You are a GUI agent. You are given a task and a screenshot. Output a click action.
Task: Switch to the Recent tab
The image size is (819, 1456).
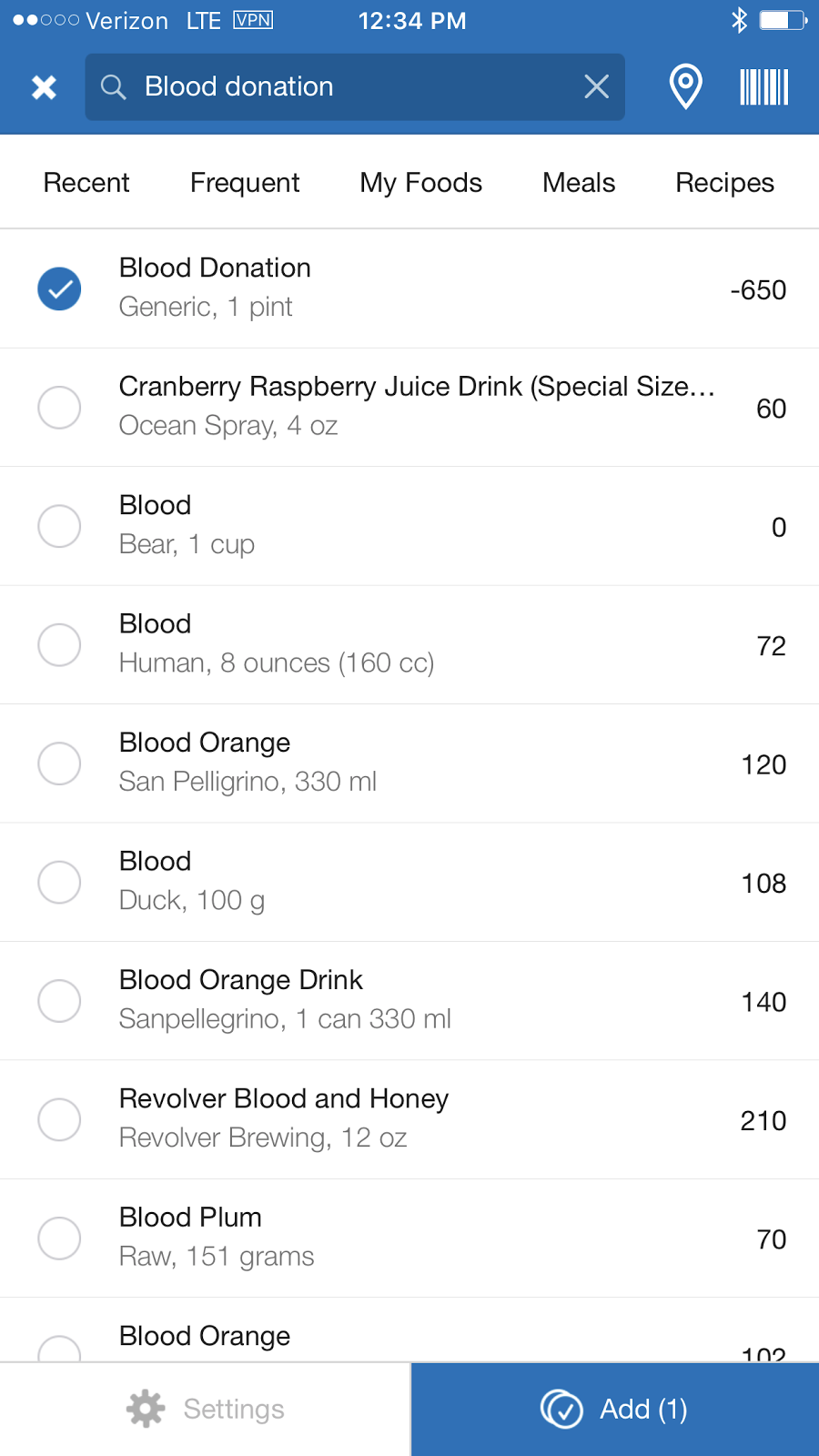(x=86, y=183)
